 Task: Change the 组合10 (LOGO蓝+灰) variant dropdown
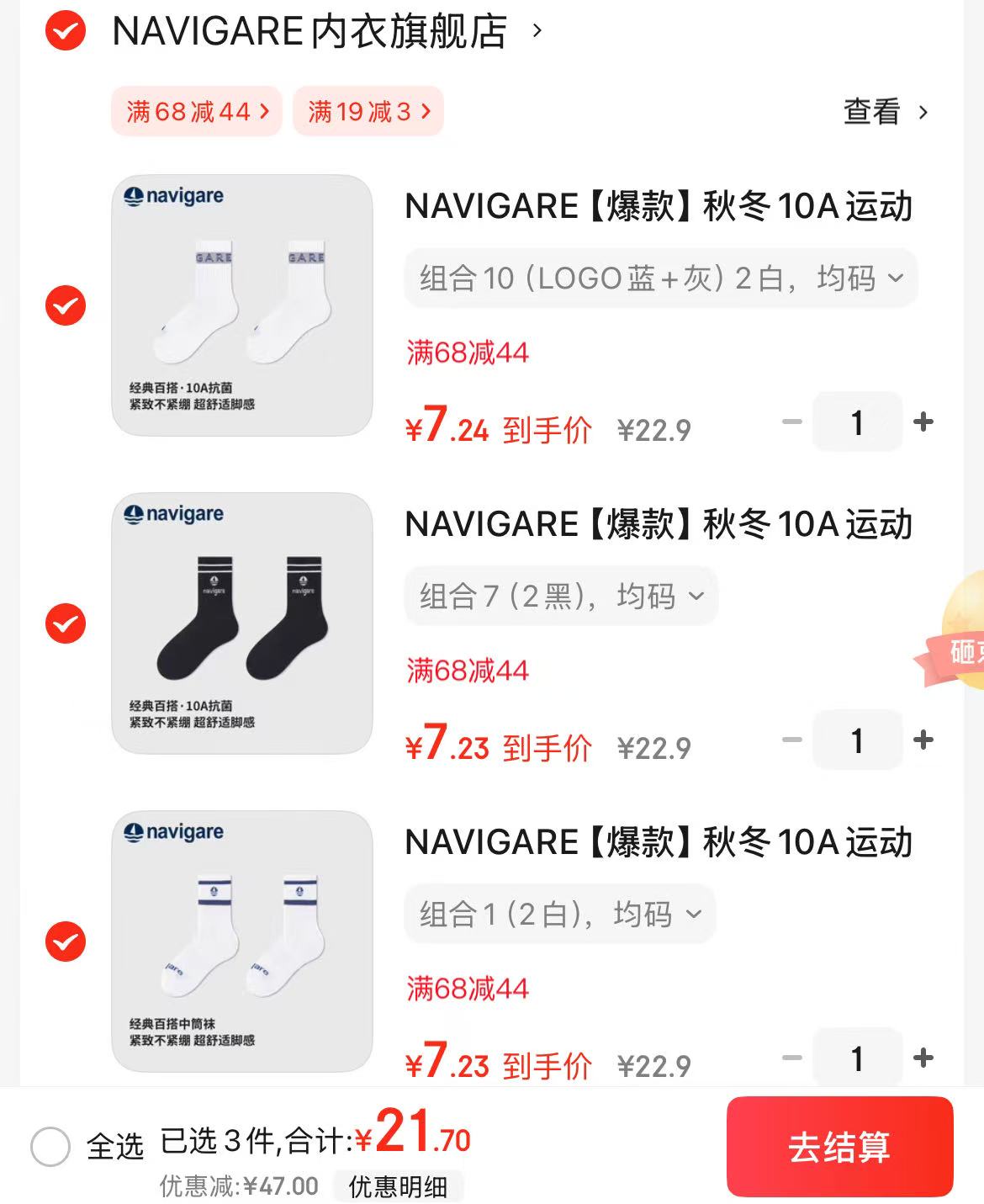coord(660,278)
